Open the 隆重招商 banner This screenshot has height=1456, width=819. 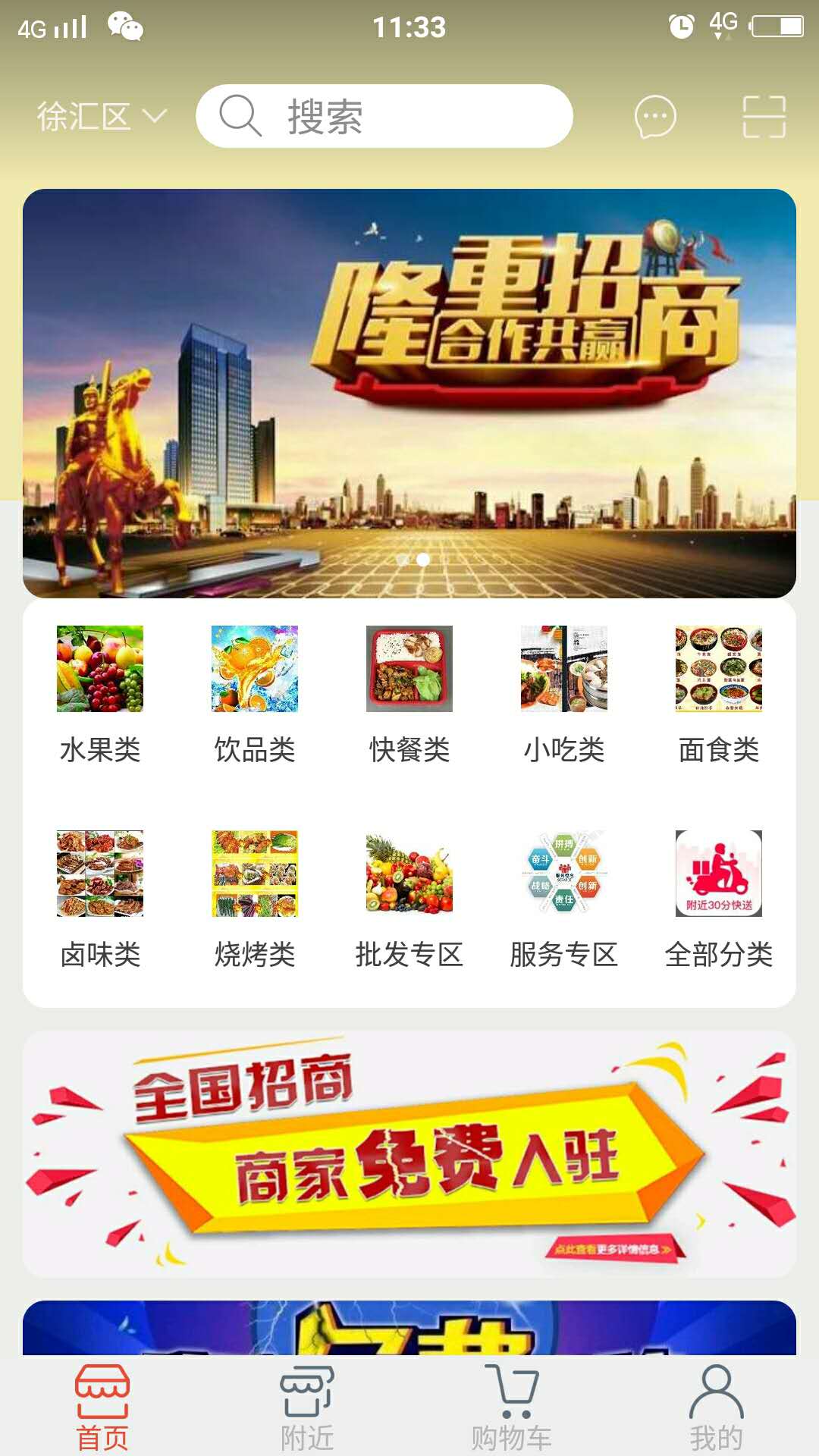(x=409, y=393)
